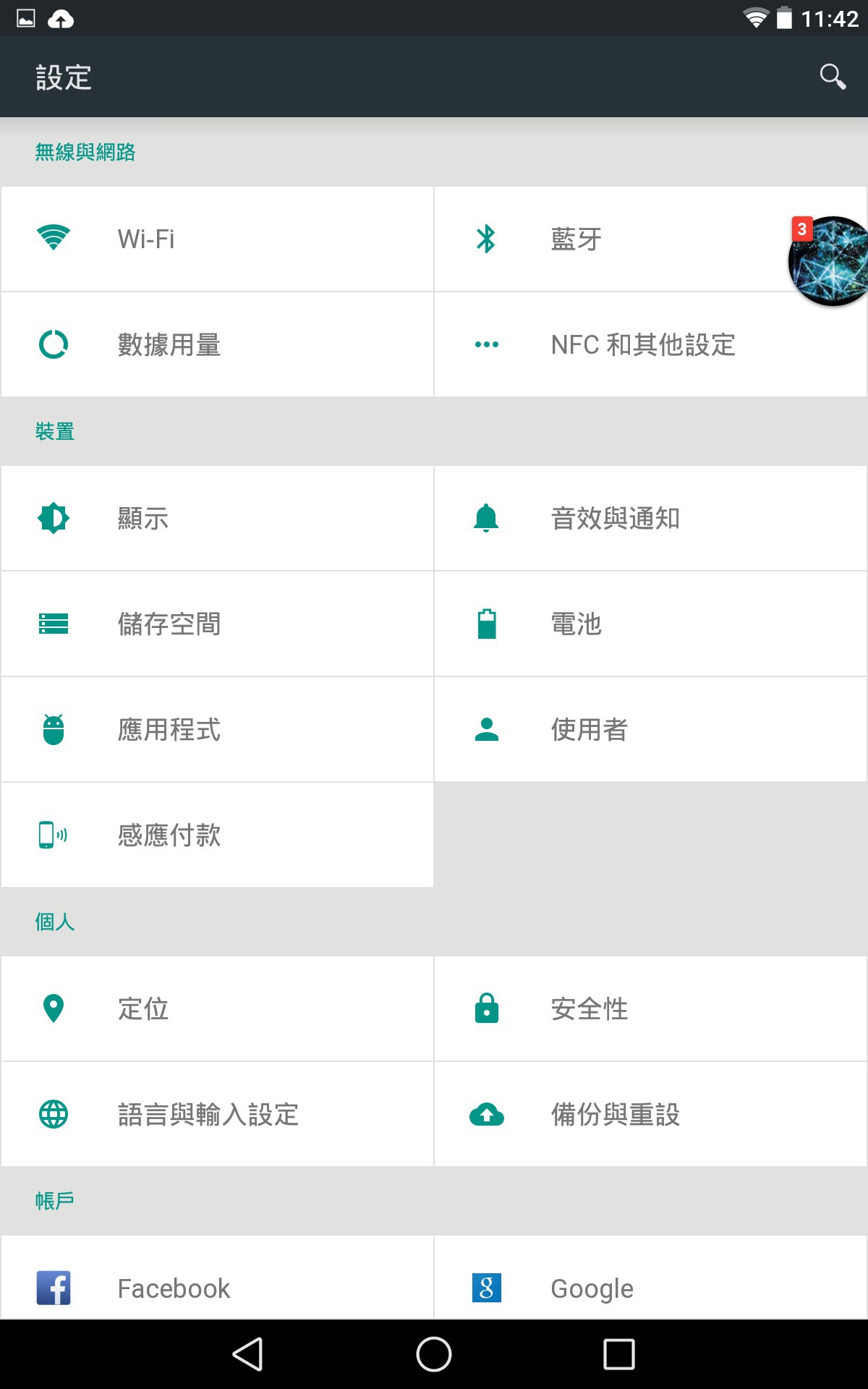This screenshot has width=868, height=1389.
Task: Open 應用程式 apps list
Action: coord(217,729)
